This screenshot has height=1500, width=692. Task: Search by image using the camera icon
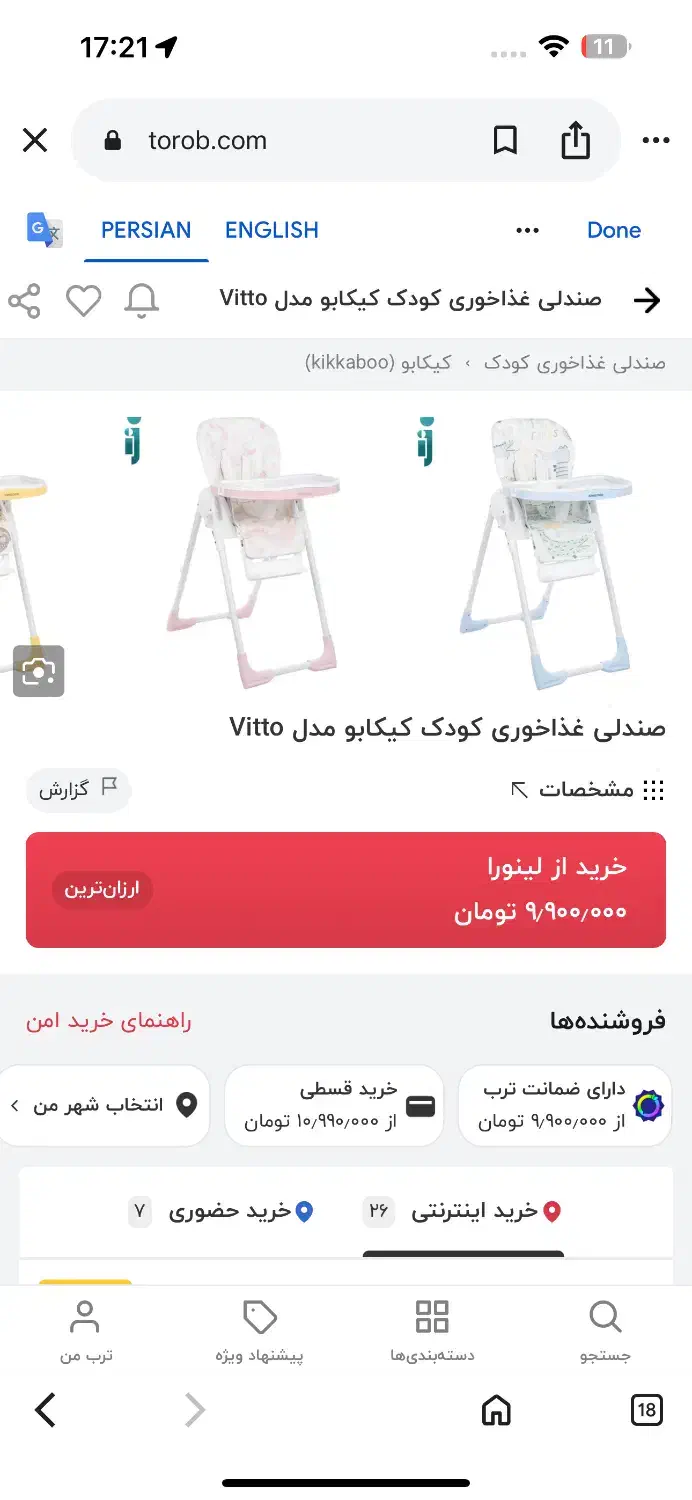tap(39, 671)
